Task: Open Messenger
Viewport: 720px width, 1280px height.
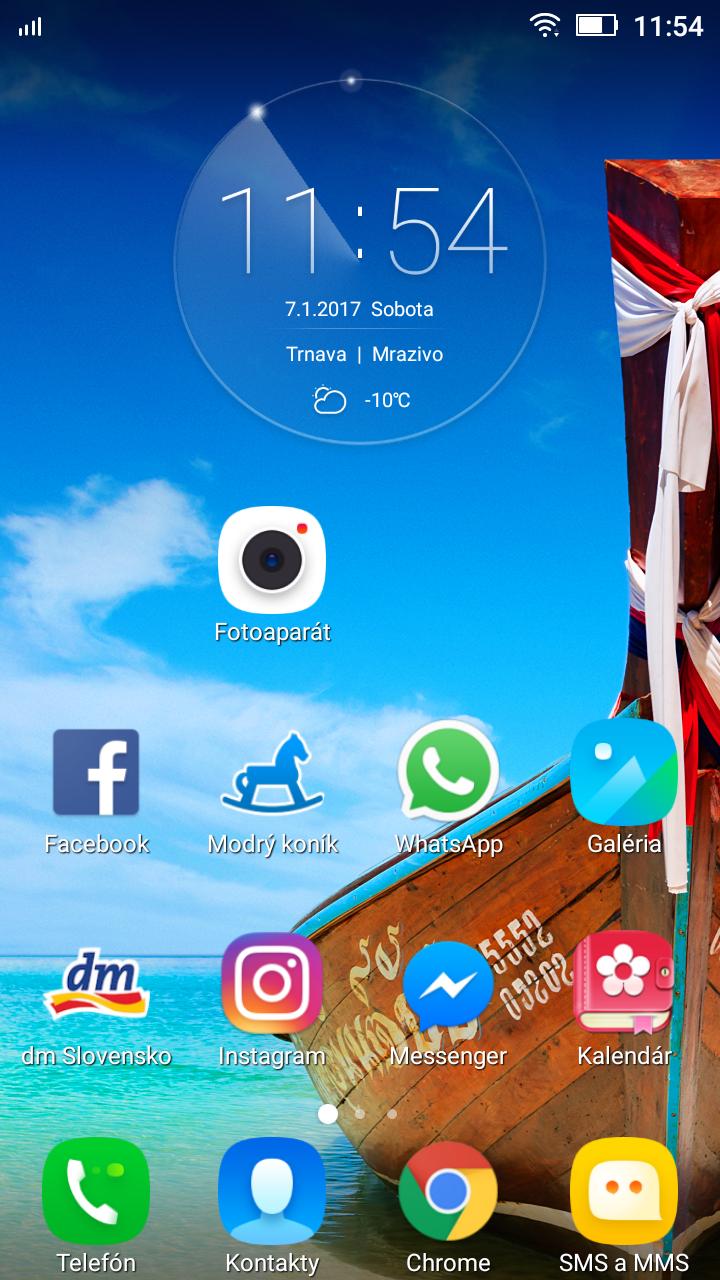Action: pyautogui.click(x=448, y=984)
